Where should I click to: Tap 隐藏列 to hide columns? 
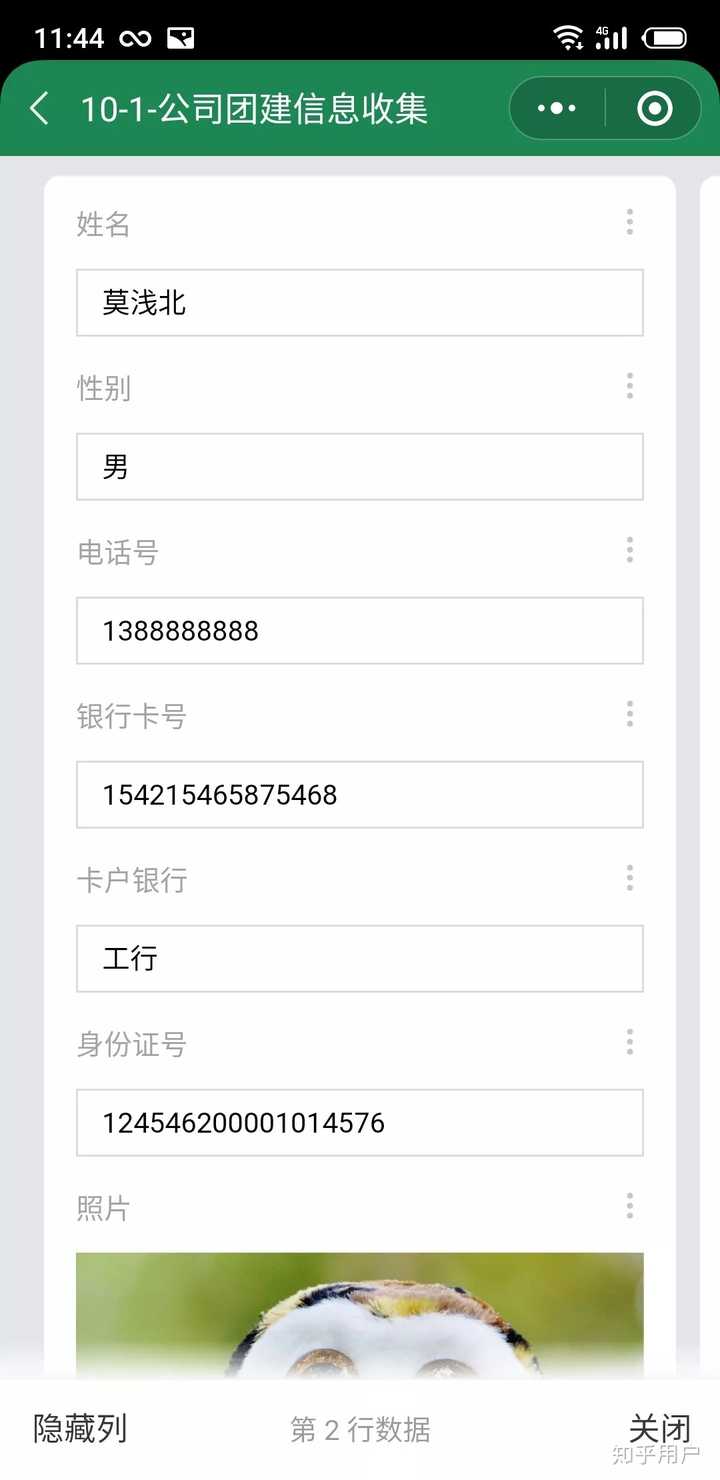pos(80,1428)
